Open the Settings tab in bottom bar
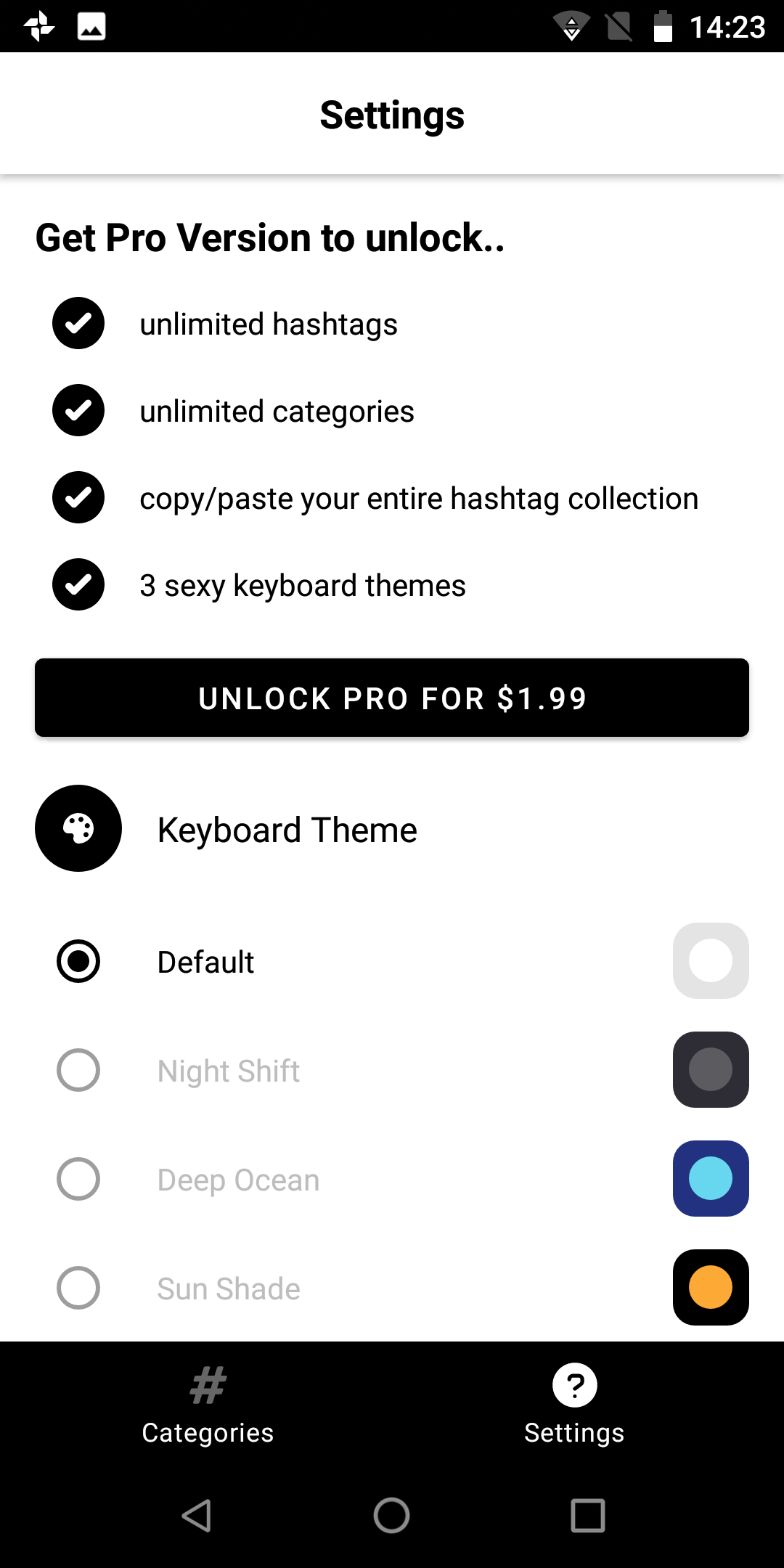 click(574, 1405)
